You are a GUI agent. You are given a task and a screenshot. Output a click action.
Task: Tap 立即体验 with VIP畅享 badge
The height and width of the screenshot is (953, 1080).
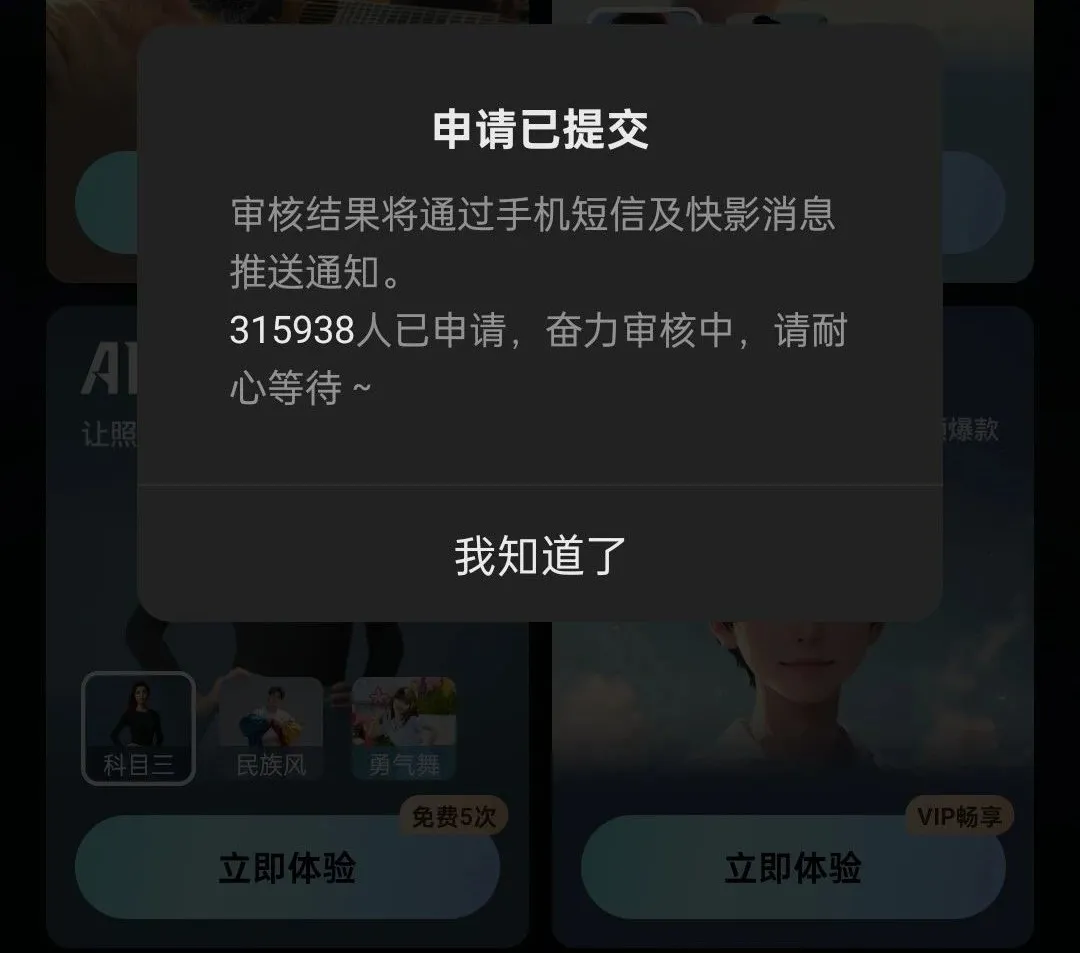coord(792,868)
